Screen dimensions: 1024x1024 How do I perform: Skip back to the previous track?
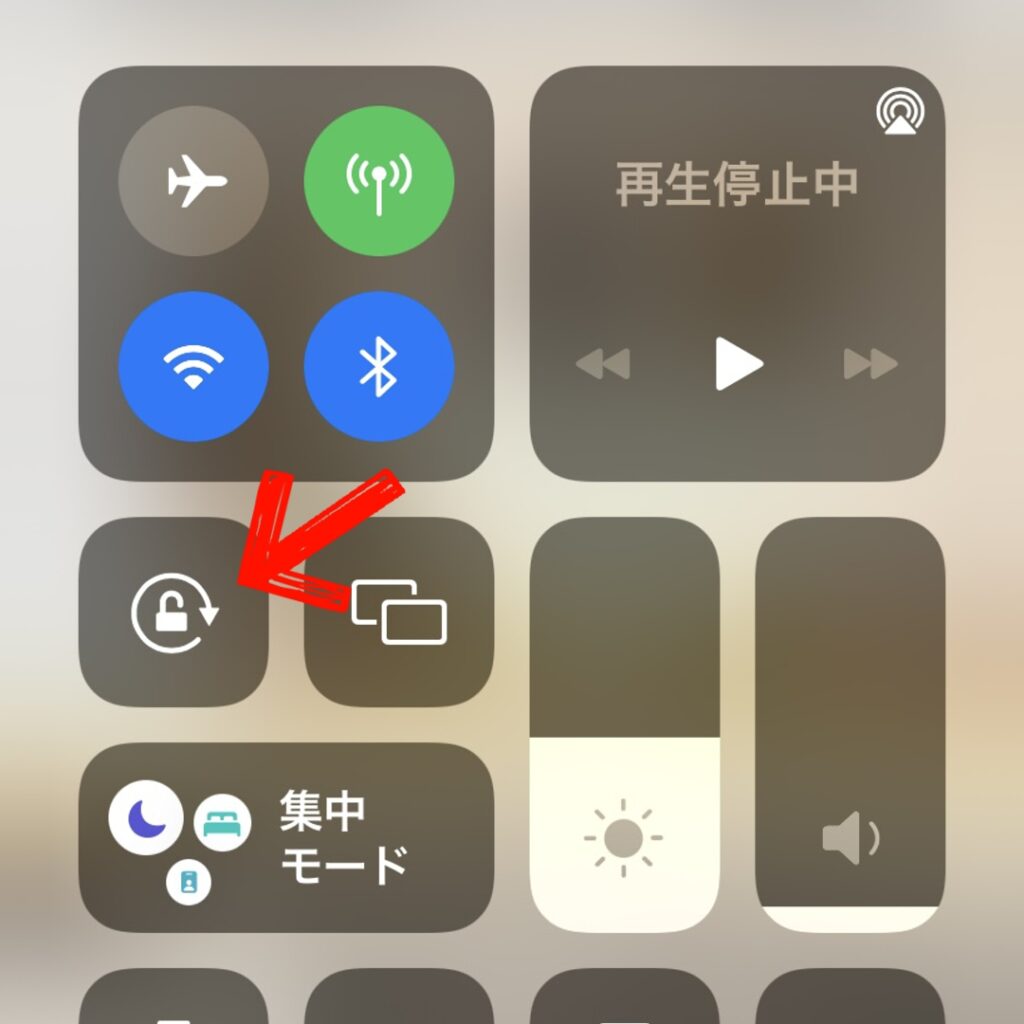point(603,364)
